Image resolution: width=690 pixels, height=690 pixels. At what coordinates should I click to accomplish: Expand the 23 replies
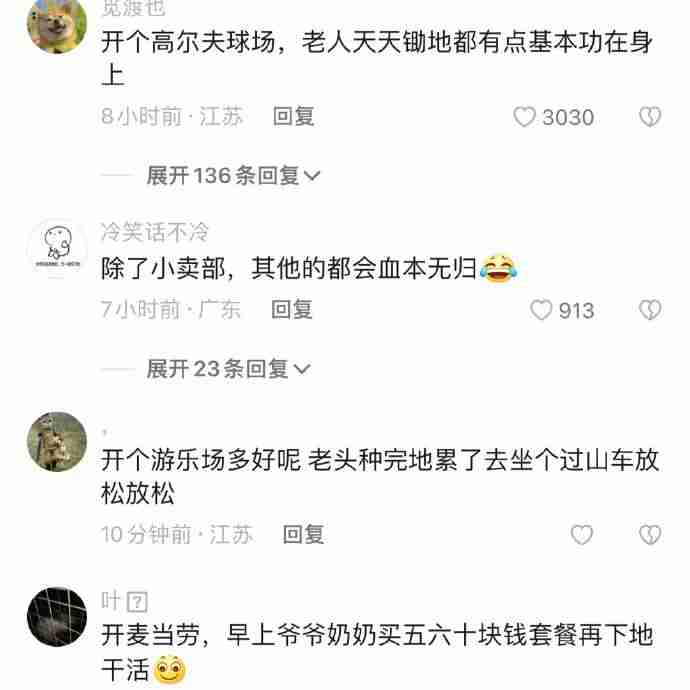228,369
